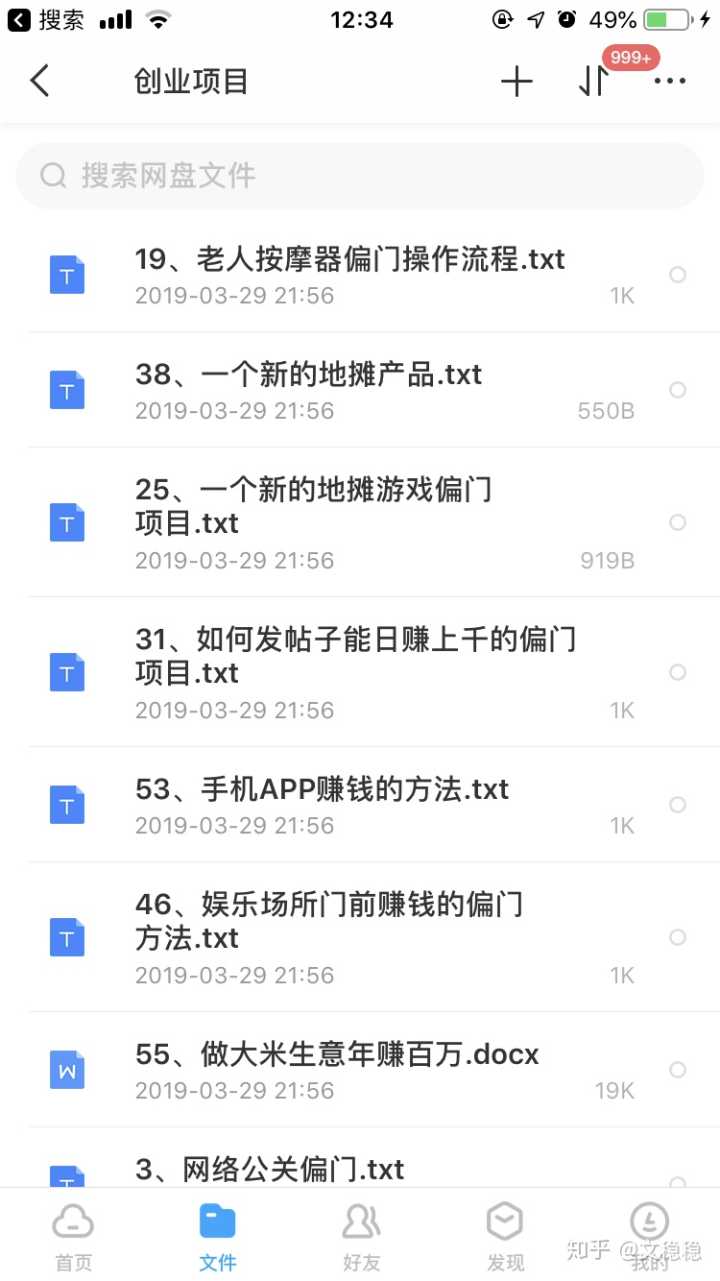Open 46、娱乐场所门前赚钱的偏门方法.txt
The width and height of the screenshot is (720, 1281).
click(x=330, y=937)
